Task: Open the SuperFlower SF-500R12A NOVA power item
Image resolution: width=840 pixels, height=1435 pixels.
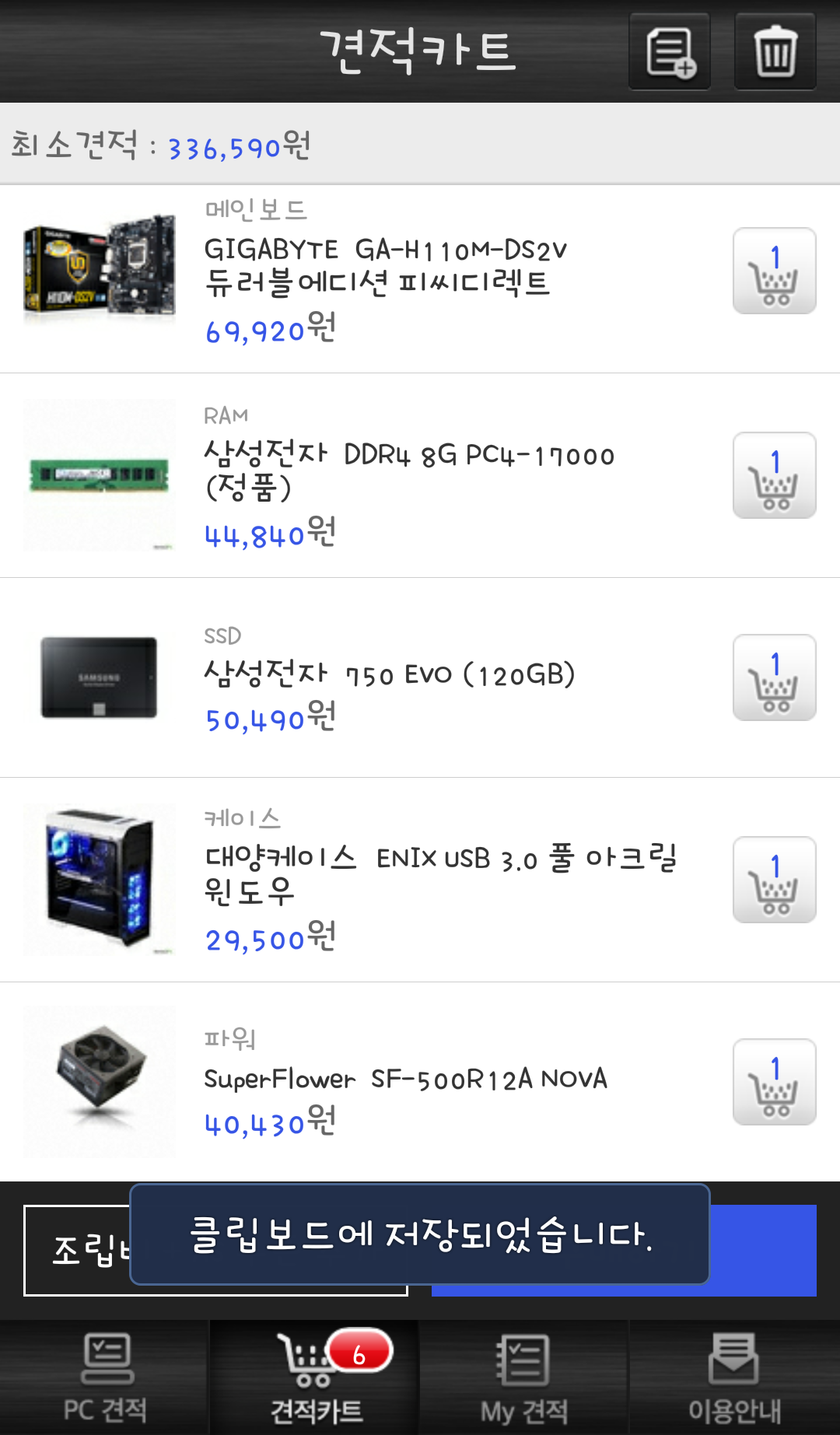Action: click(404, 1079)
